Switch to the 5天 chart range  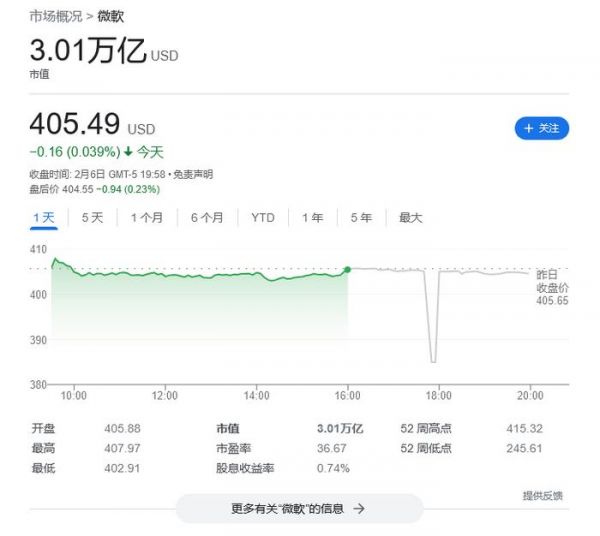click(x=92, y=218)
